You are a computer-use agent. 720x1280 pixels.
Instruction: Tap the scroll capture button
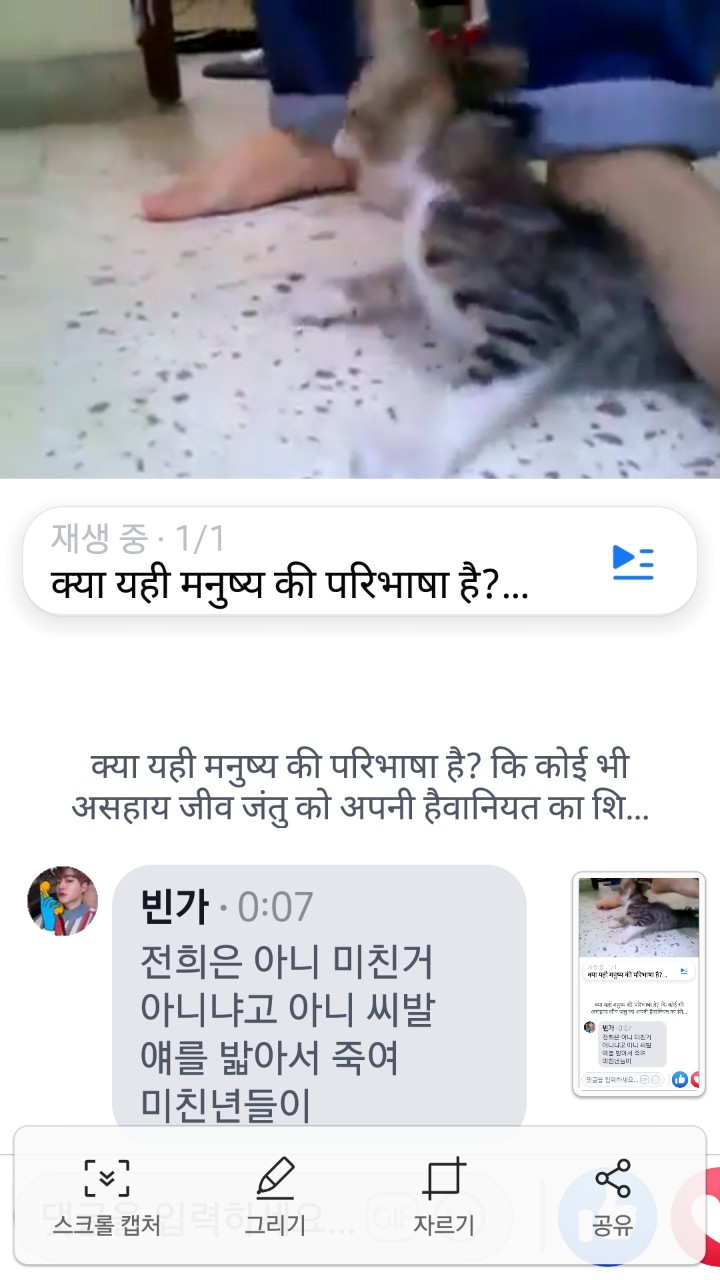point(106,1198)
